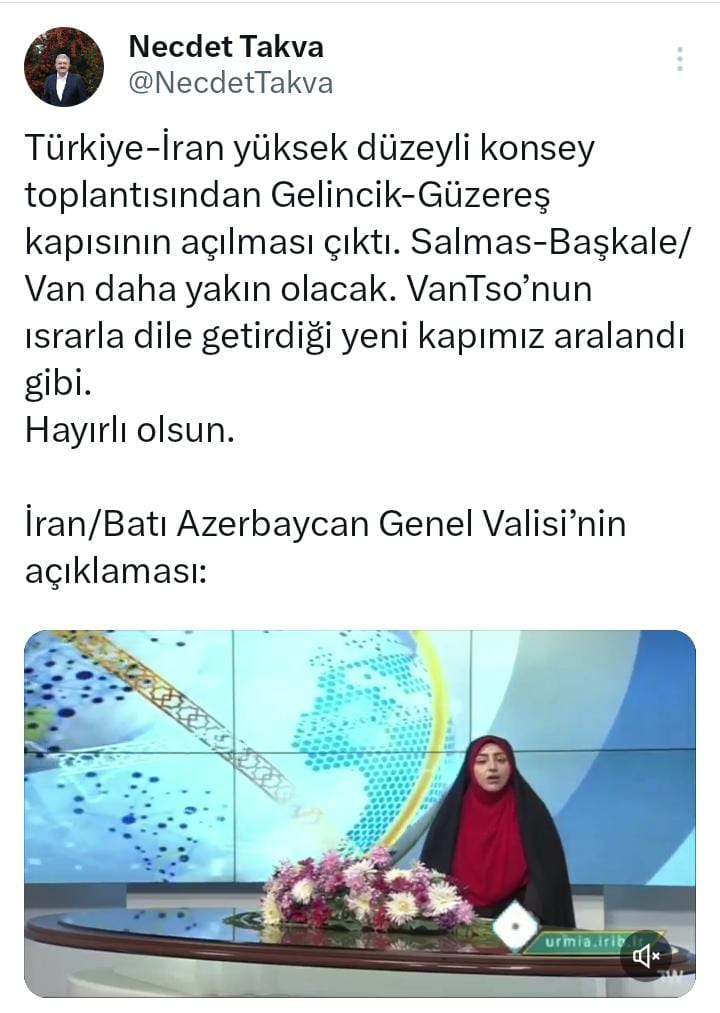Unmute the video sound
This screenshot has width=720, height=1013.
click(x=648, y=957)
